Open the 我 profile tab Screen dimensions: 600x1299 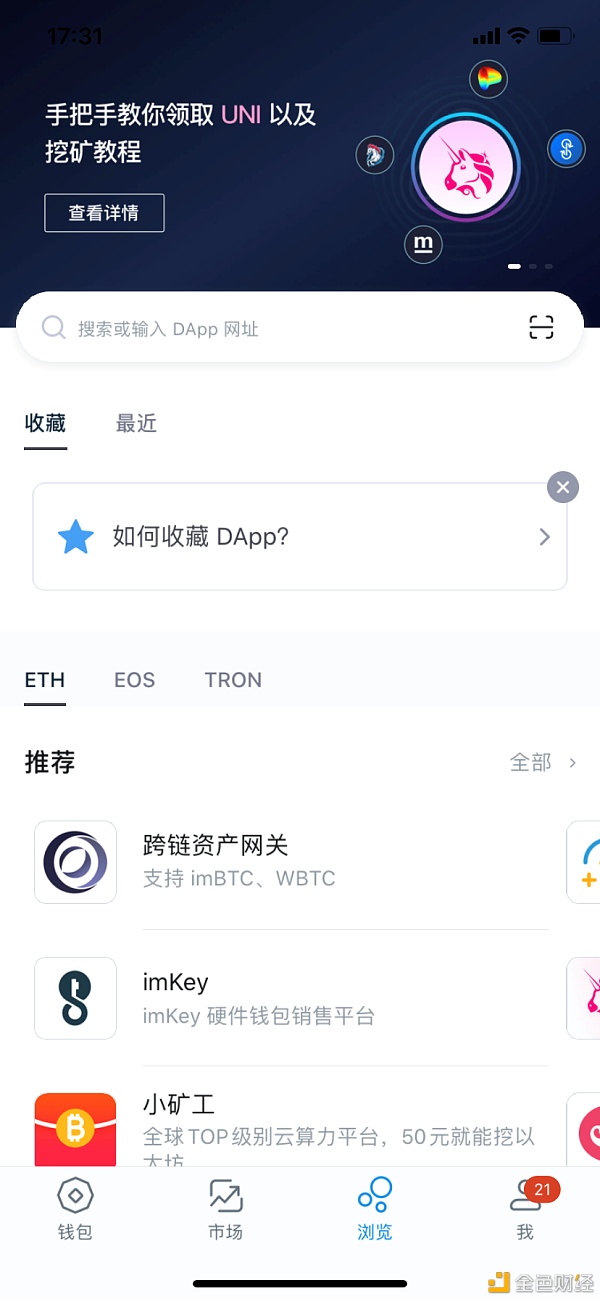tap(526, 1209)
